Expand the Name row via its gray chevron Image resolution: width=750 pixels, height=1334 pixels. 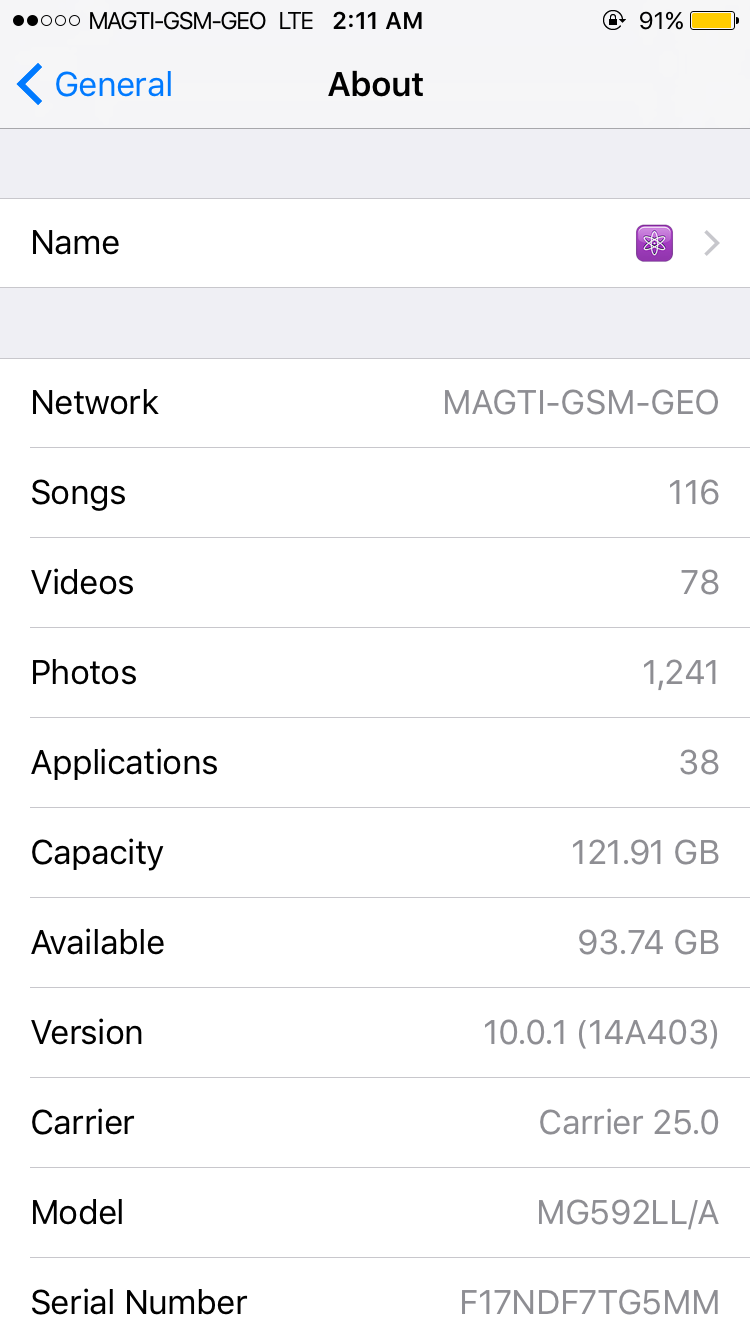click(710, 243)
